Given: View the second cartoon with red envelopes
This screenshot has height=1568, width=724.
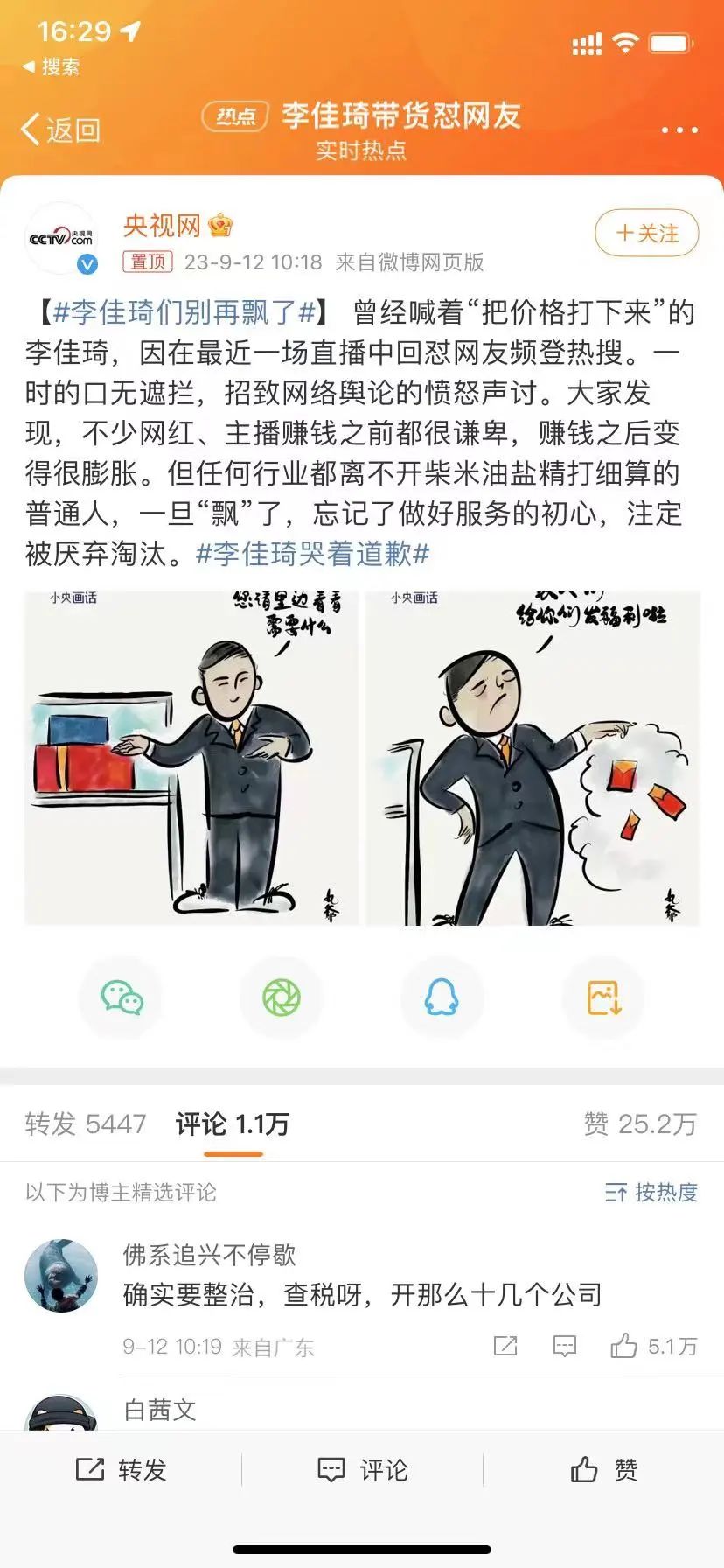Looking at the screenshot, I should click(x=533, y=758).
